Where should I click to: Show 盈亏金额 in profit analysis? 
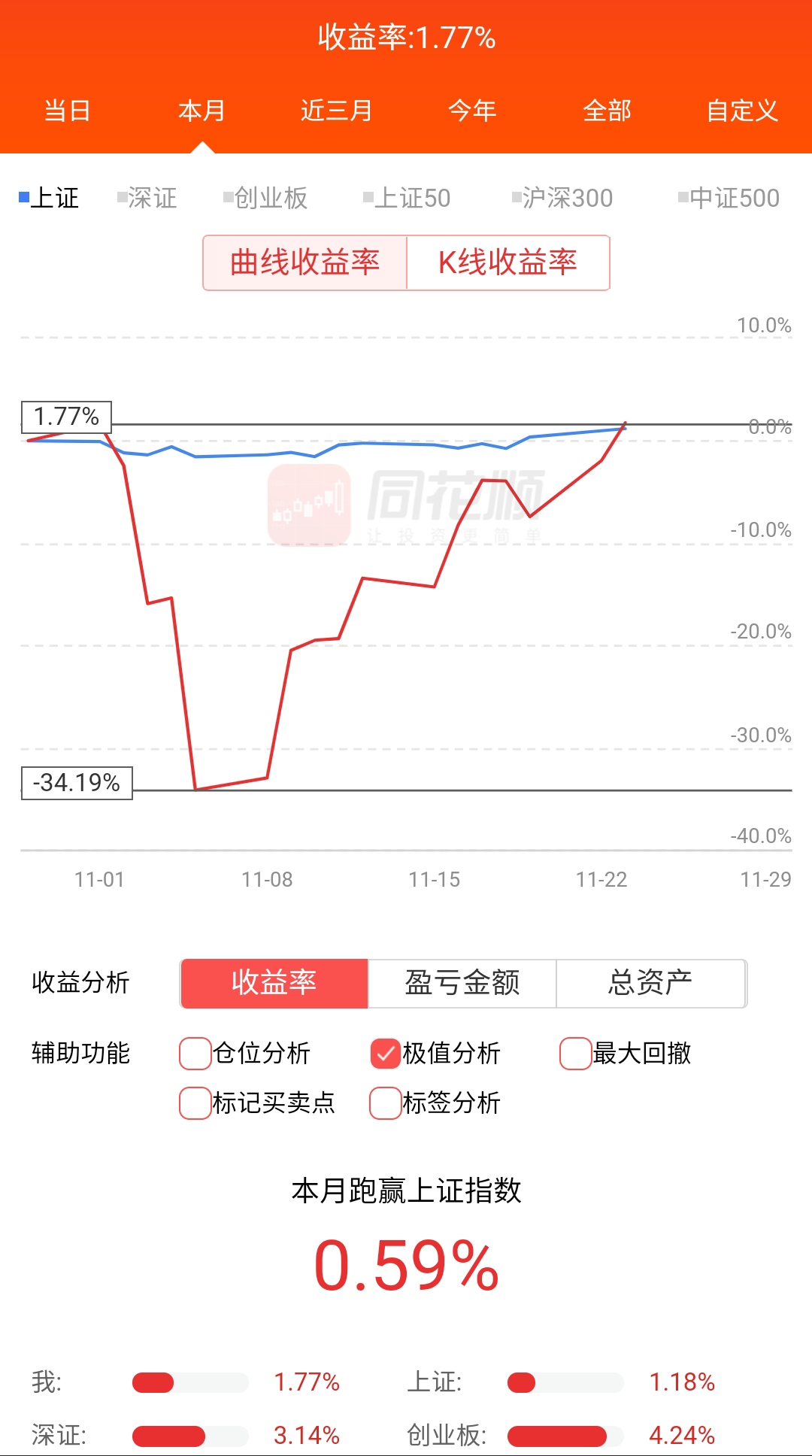[x=462, y=983]
